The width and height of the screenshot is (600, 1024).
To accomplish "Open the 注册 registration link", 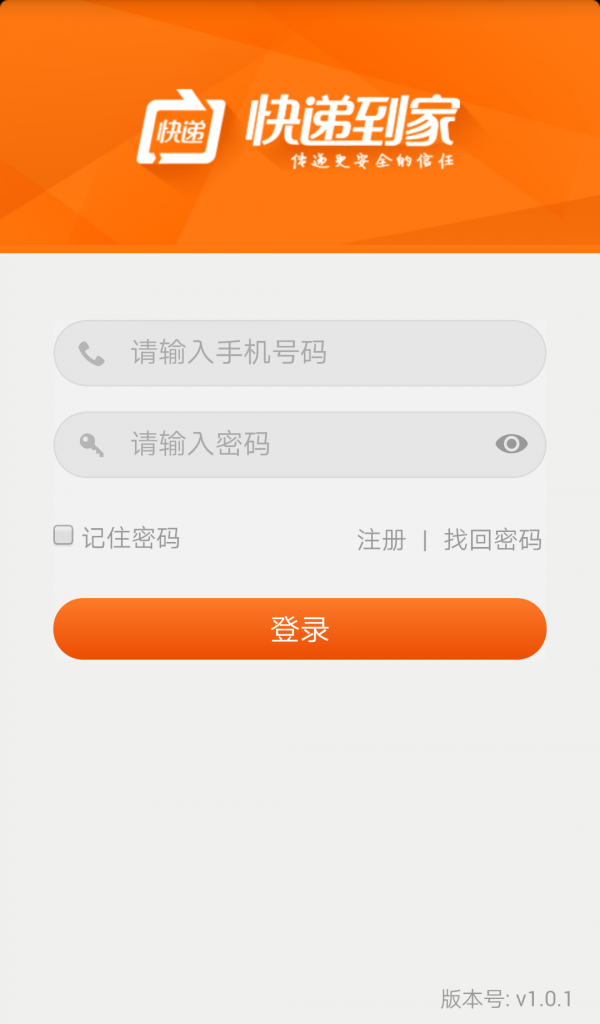I will click(x=381, y=540).
